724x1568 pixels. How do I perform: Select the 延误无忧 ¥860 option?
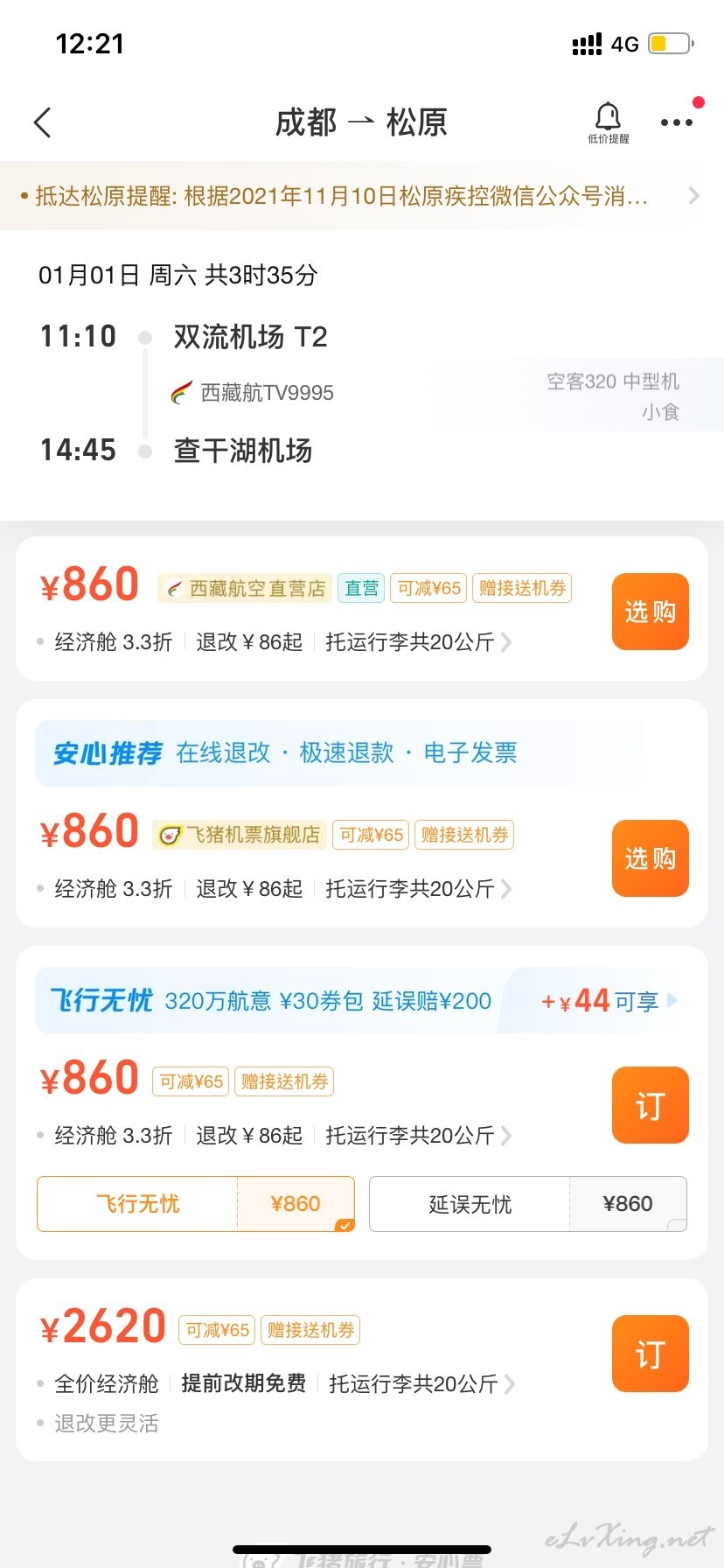point(528,1204)
